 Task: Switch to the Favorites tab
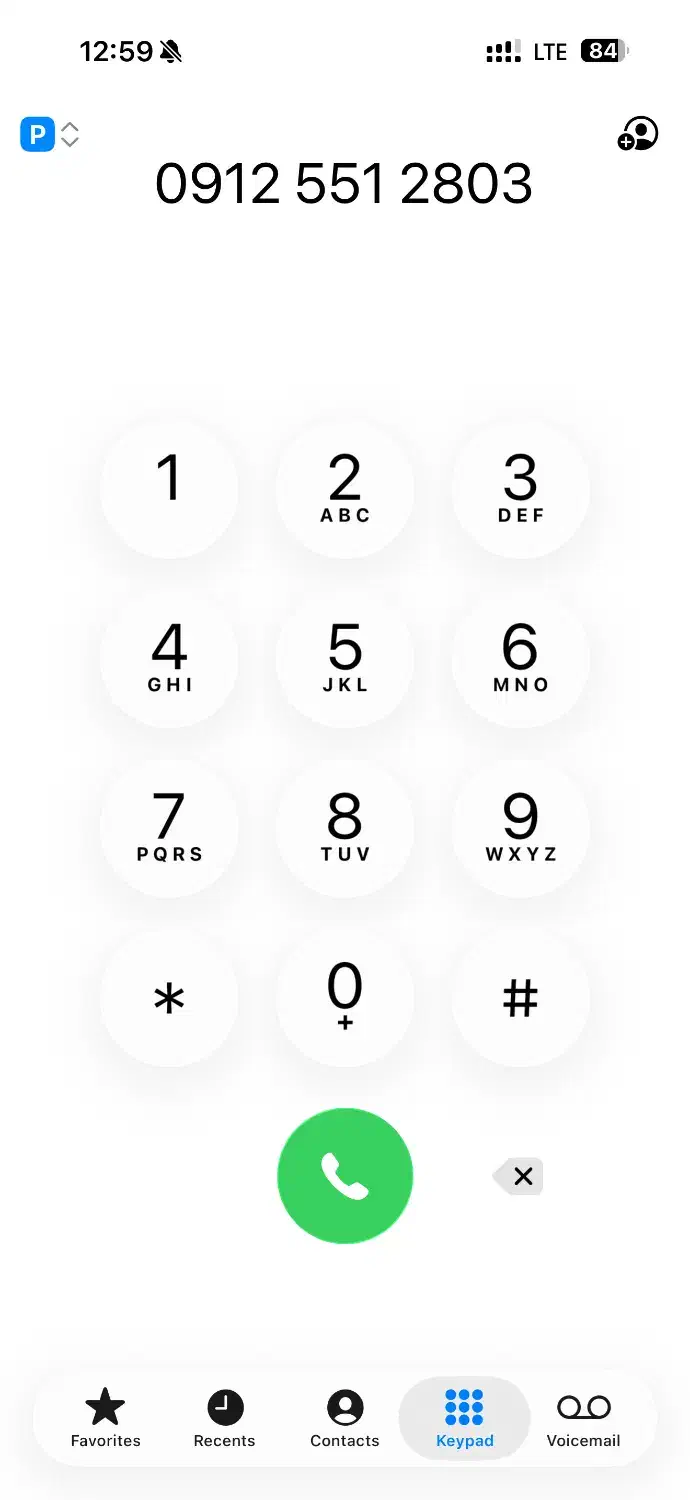tap(105, 1418)
